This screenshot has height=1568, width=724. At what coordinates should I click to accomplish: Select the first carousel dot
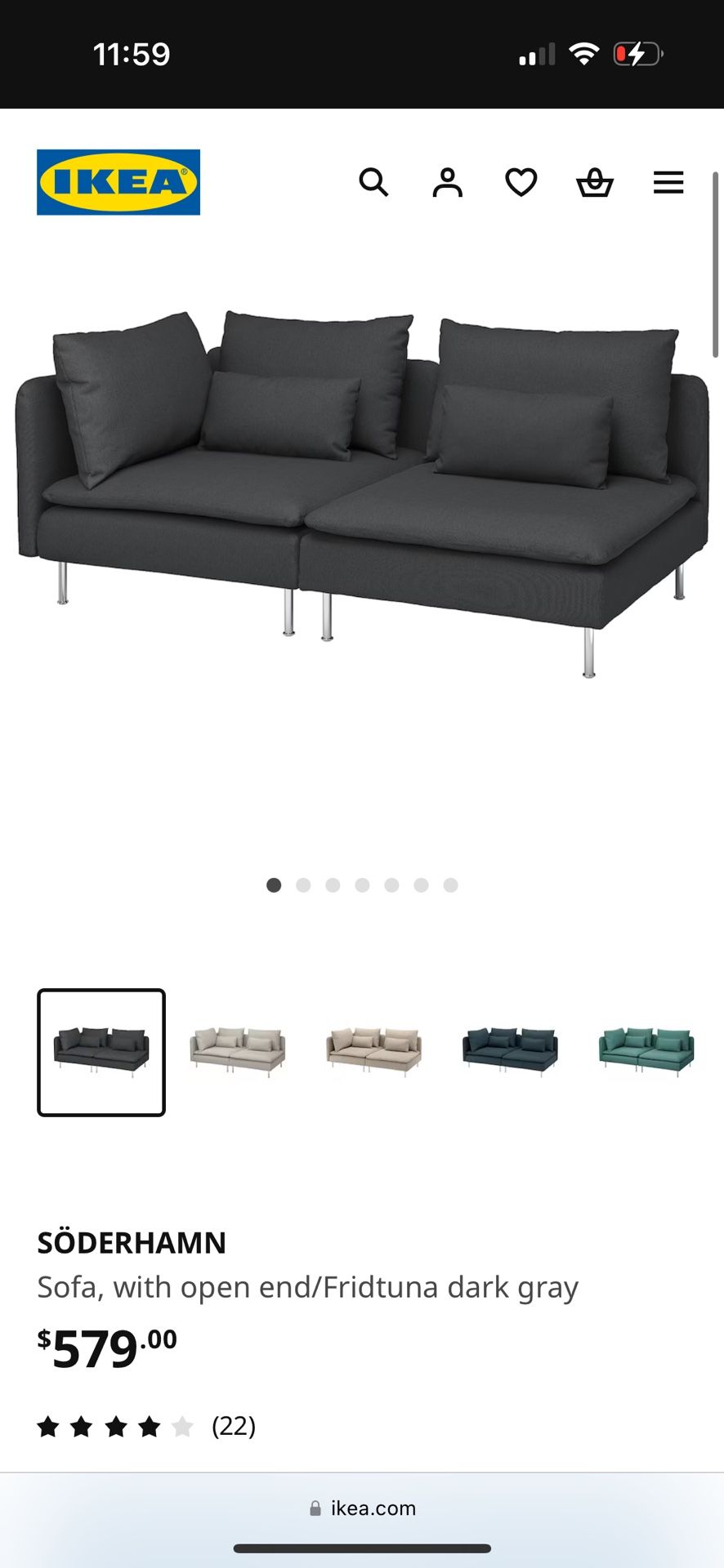coord(275,884)
